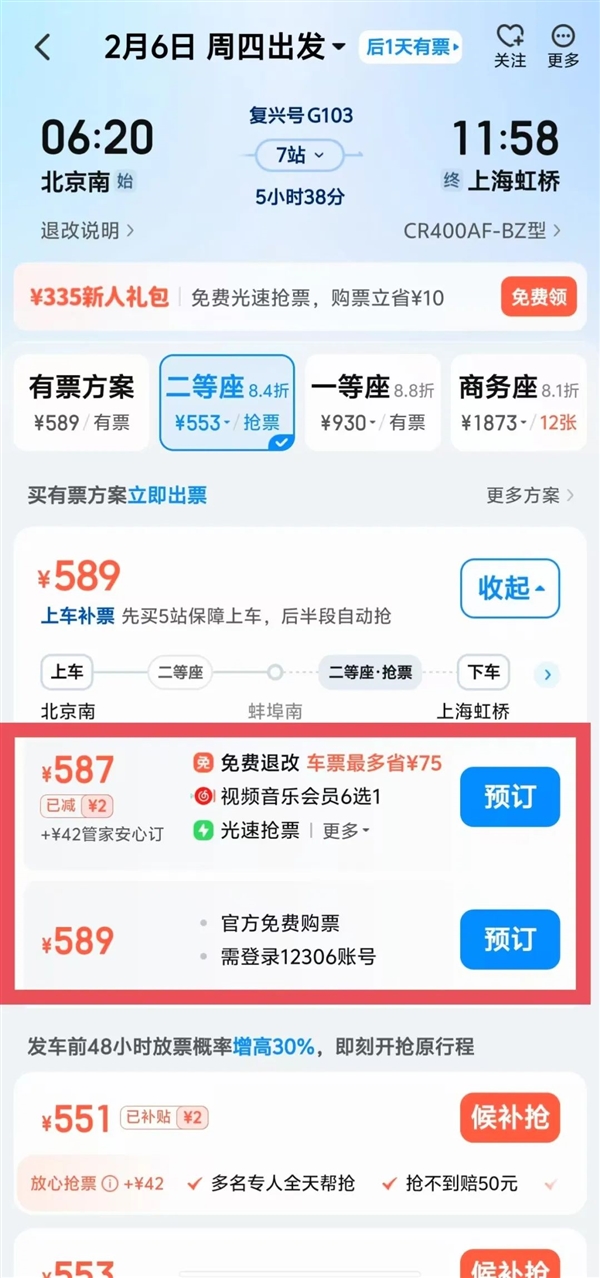Viewport: 600px width, 1278px height.
Task: Collapse the plan with 收起
Action: point(510,588)
